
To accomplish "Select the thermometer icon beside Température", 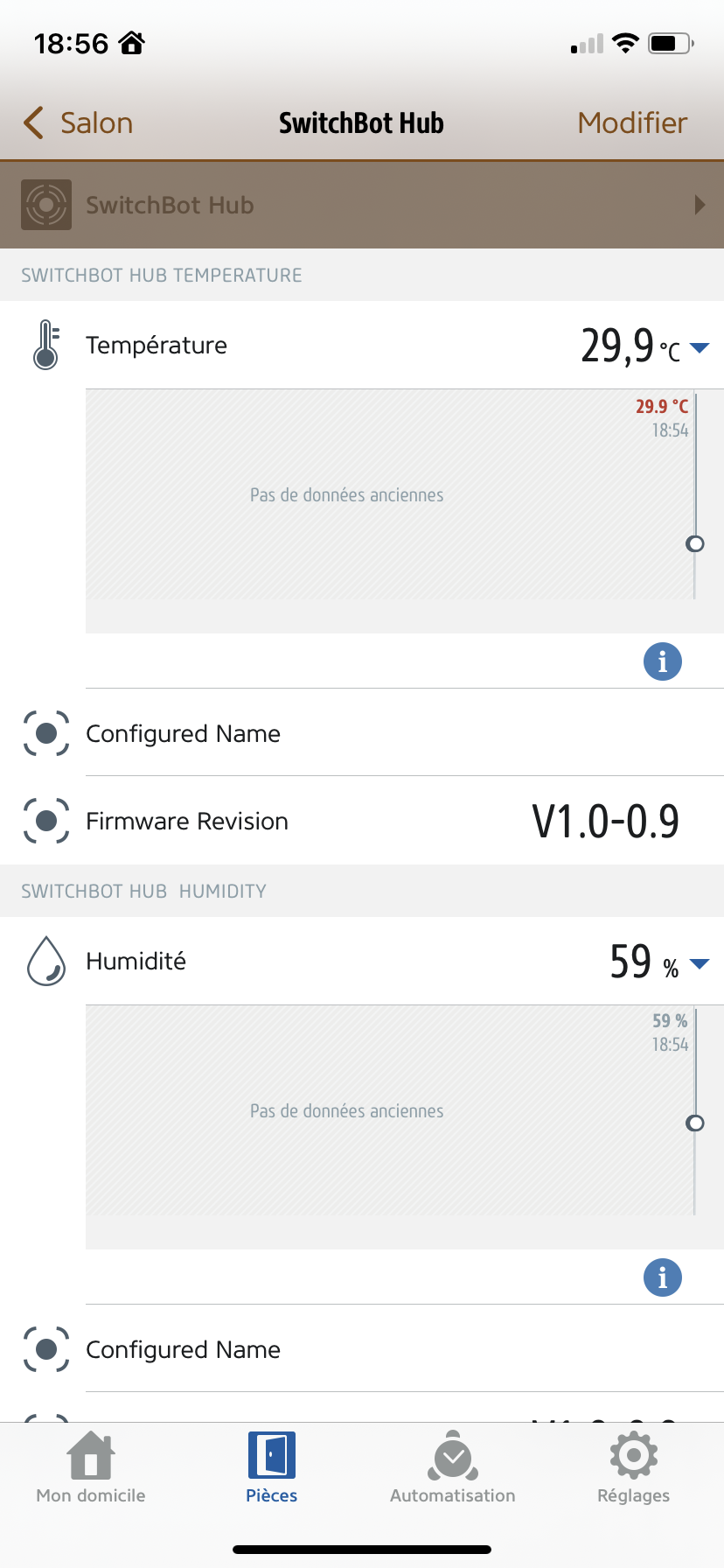I will coord(45,344).
